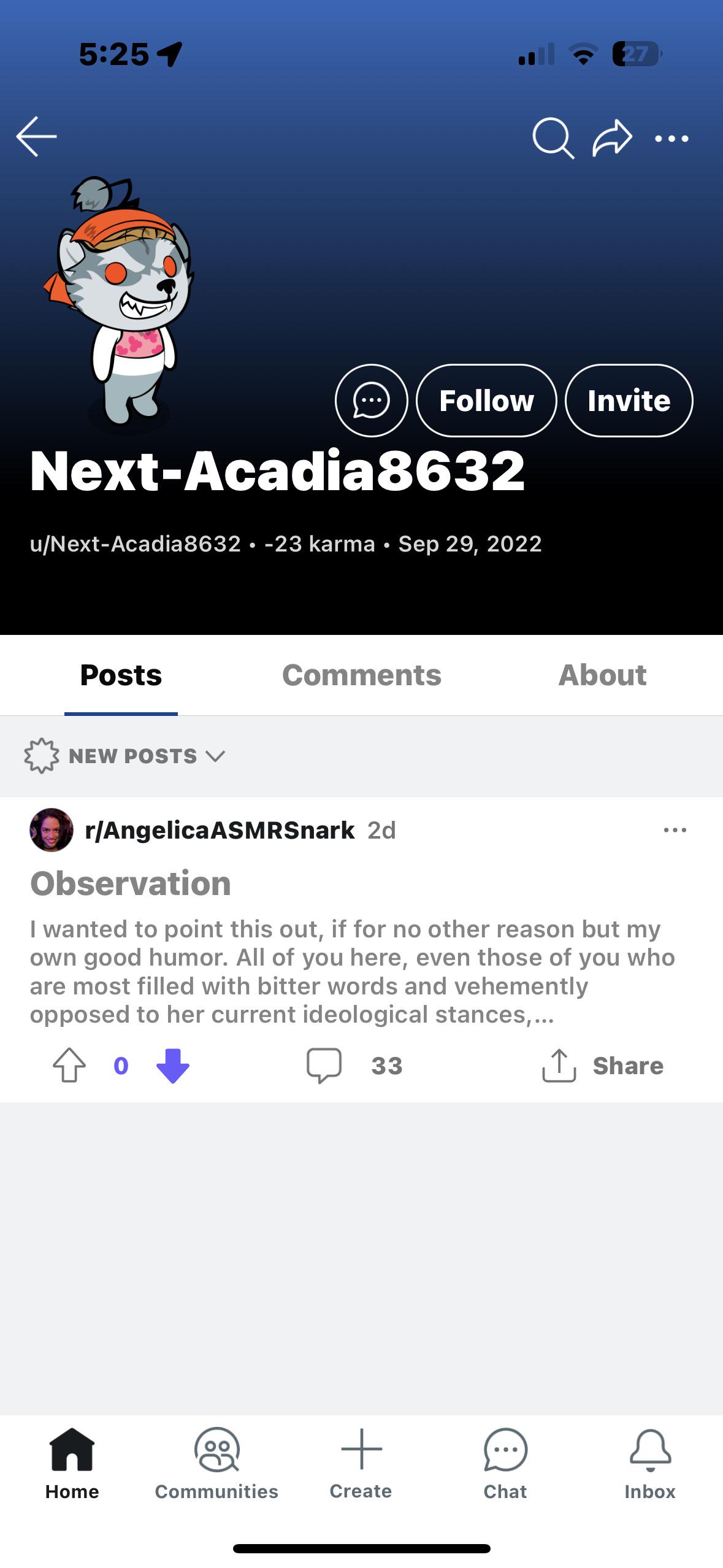Create a new post

click(361, 1464)
